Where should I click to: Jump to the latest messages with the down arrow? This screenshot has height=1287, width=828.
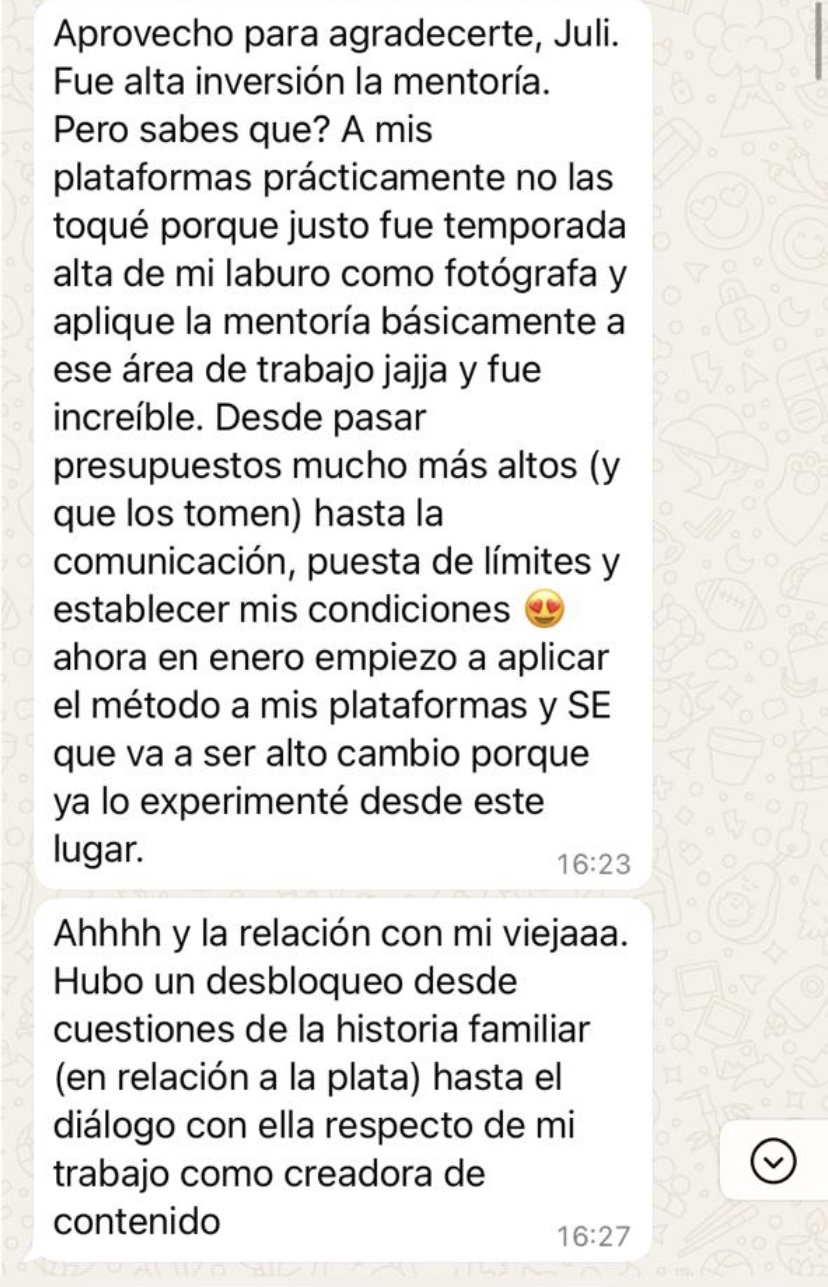(x=773, y=1161)
